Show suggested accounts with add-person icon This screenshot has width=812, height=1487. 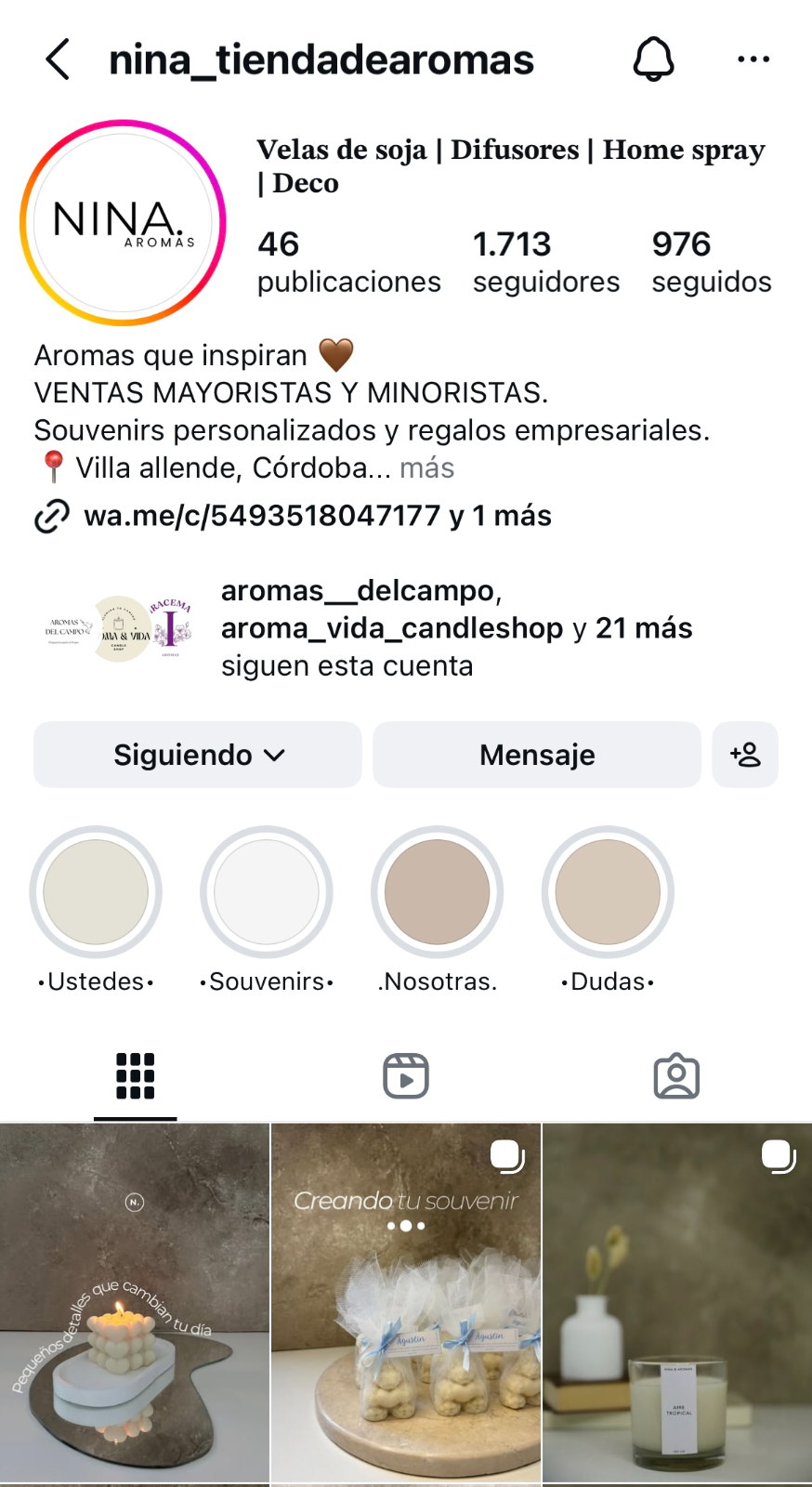click(x=745, y=755)
